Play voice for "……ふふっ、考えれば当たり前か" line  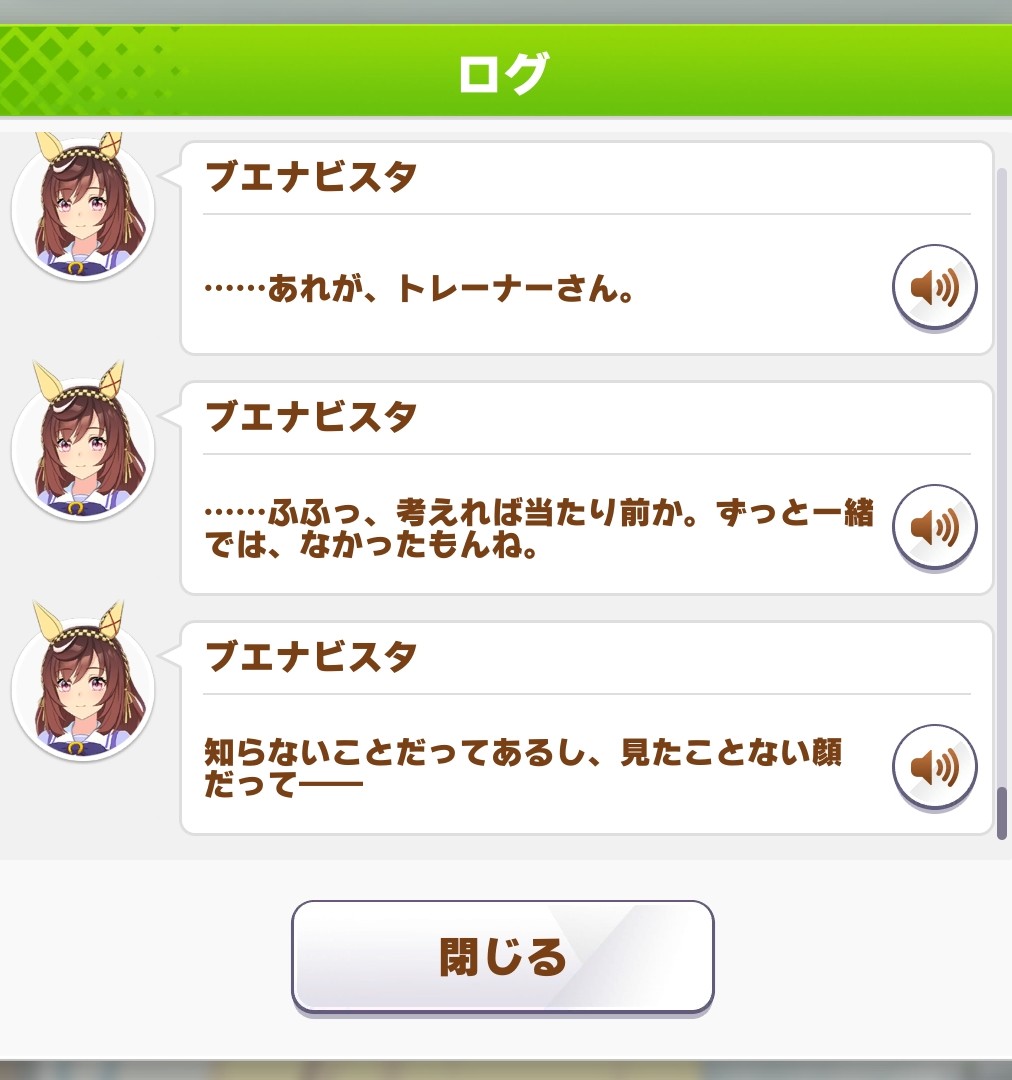(934, 527)
